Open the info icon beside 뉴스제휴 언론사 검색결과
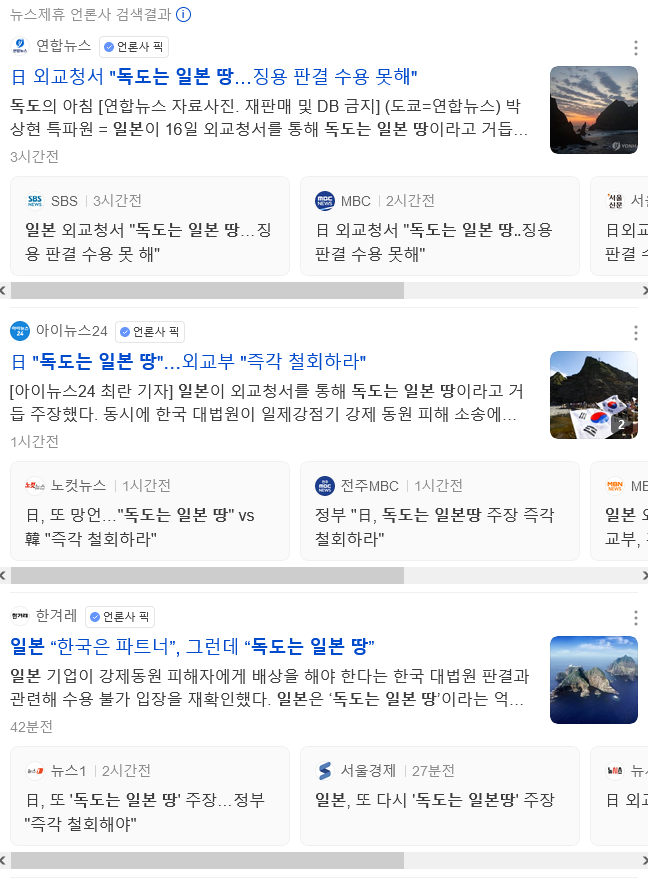This screenshot has height=888, width=648. pyautogui.click(x=183, y=15)
